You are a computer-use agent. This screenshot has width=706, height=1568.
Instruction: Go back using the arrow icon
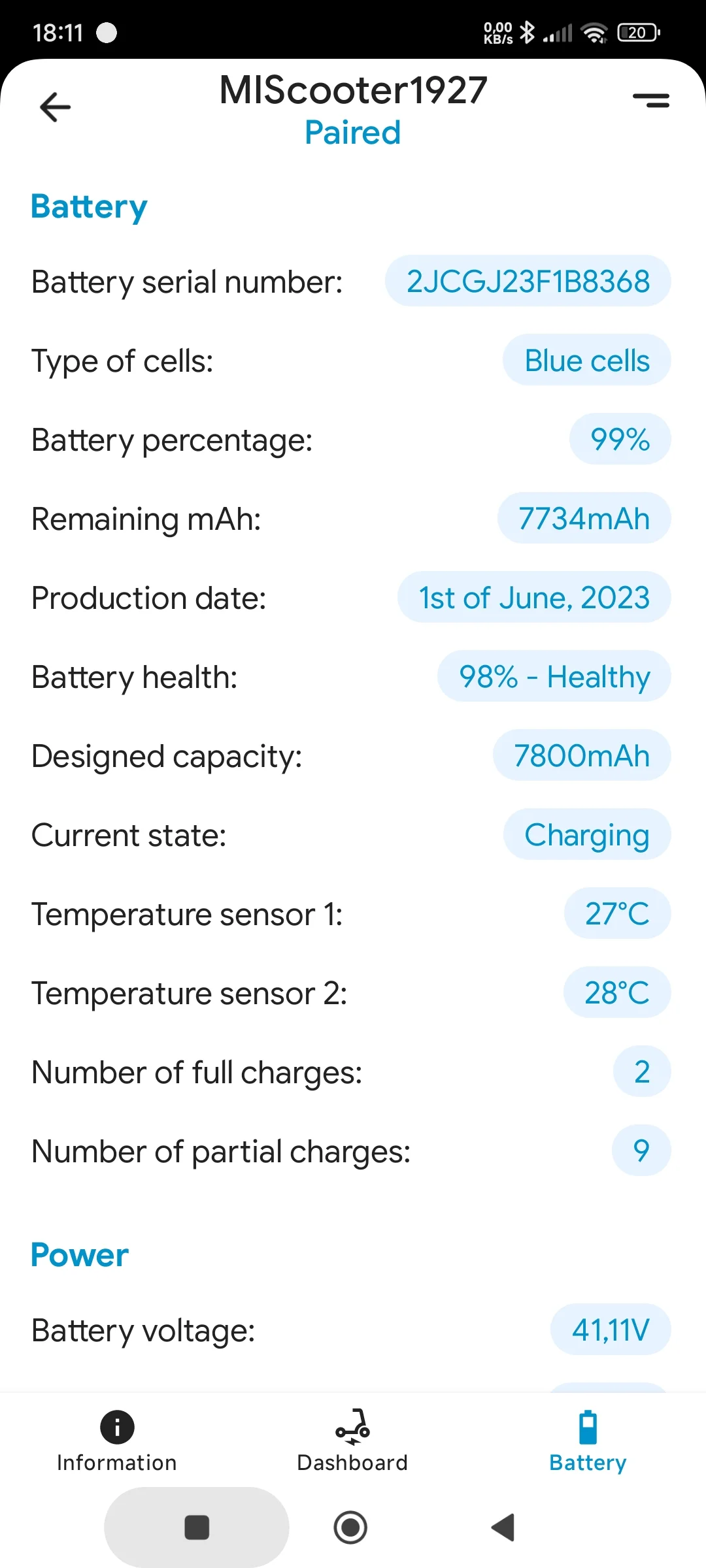coord(56,107)
